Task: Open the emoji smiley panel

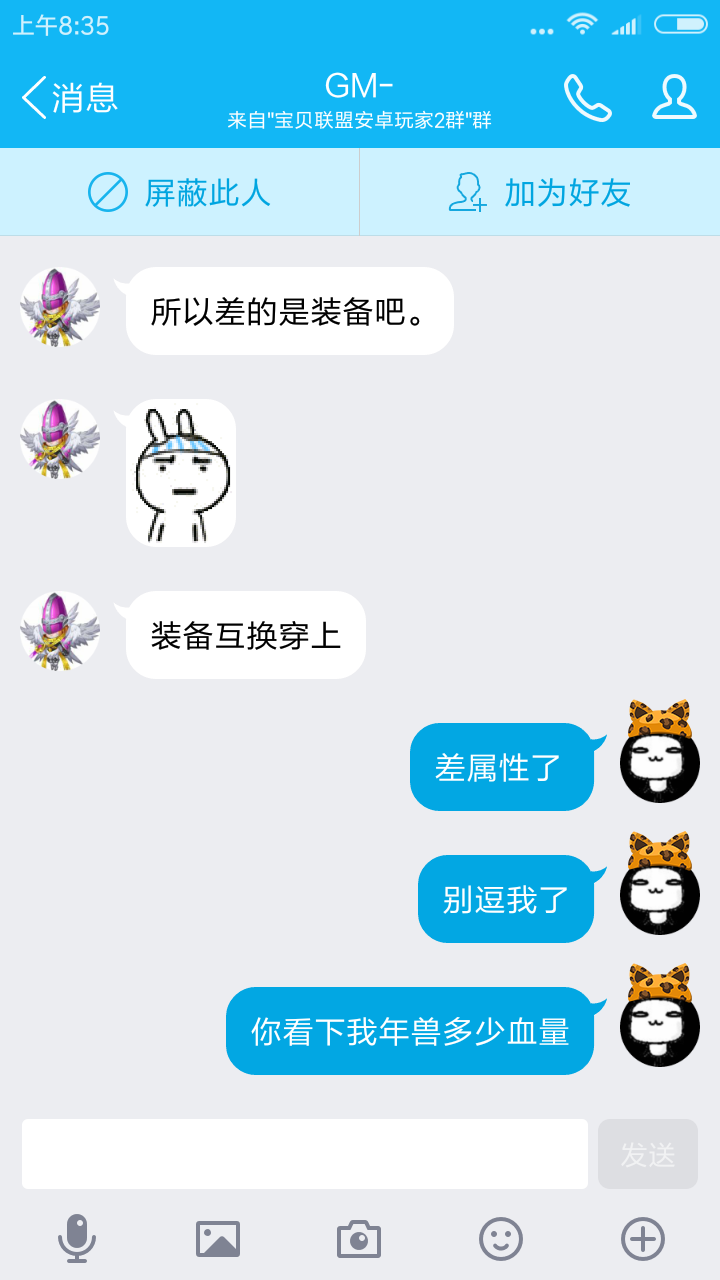Action: click(x=501, y=1239)
